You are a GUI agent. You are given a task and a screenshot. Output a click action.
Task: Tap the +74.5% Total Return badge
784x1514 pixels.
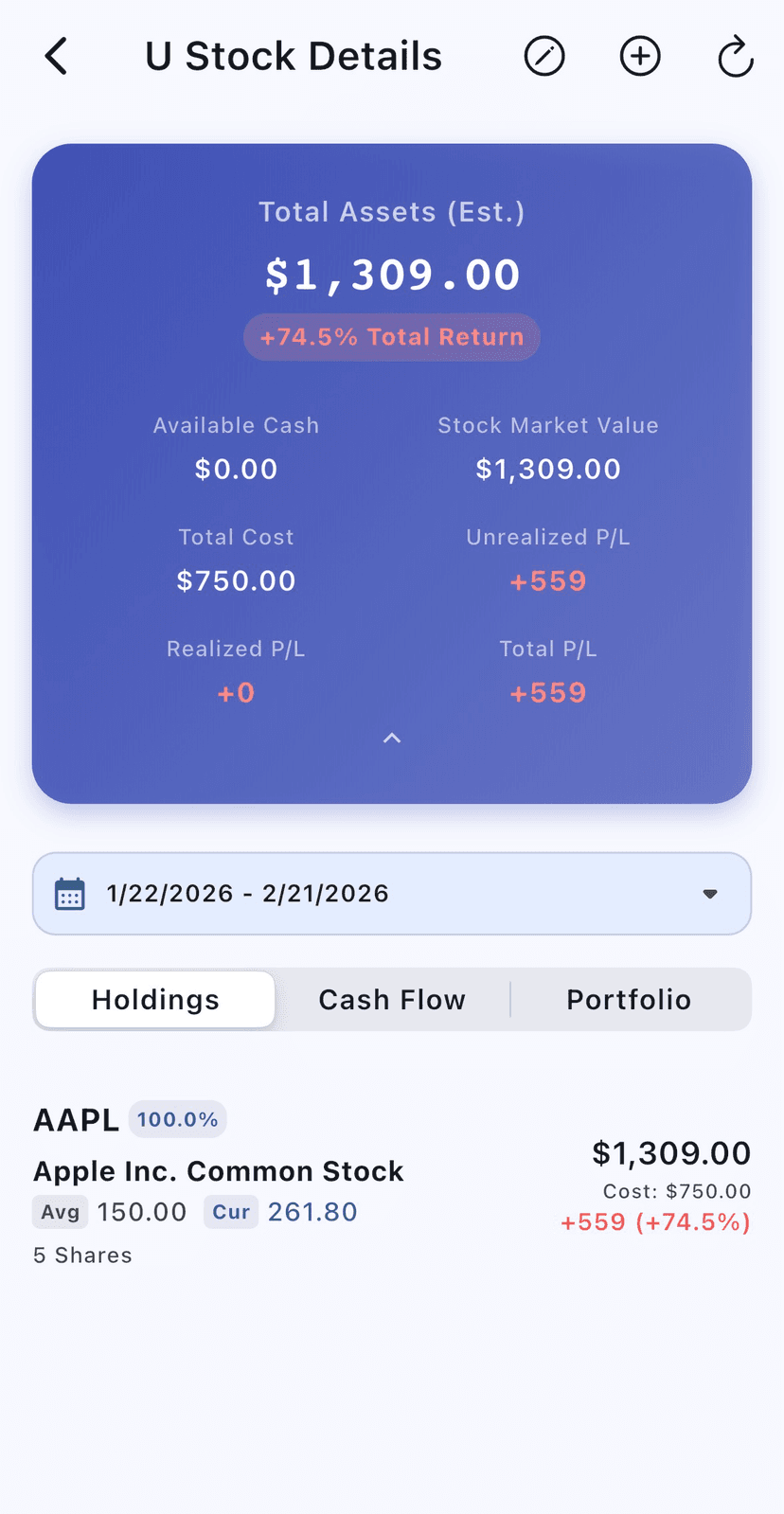391,336
